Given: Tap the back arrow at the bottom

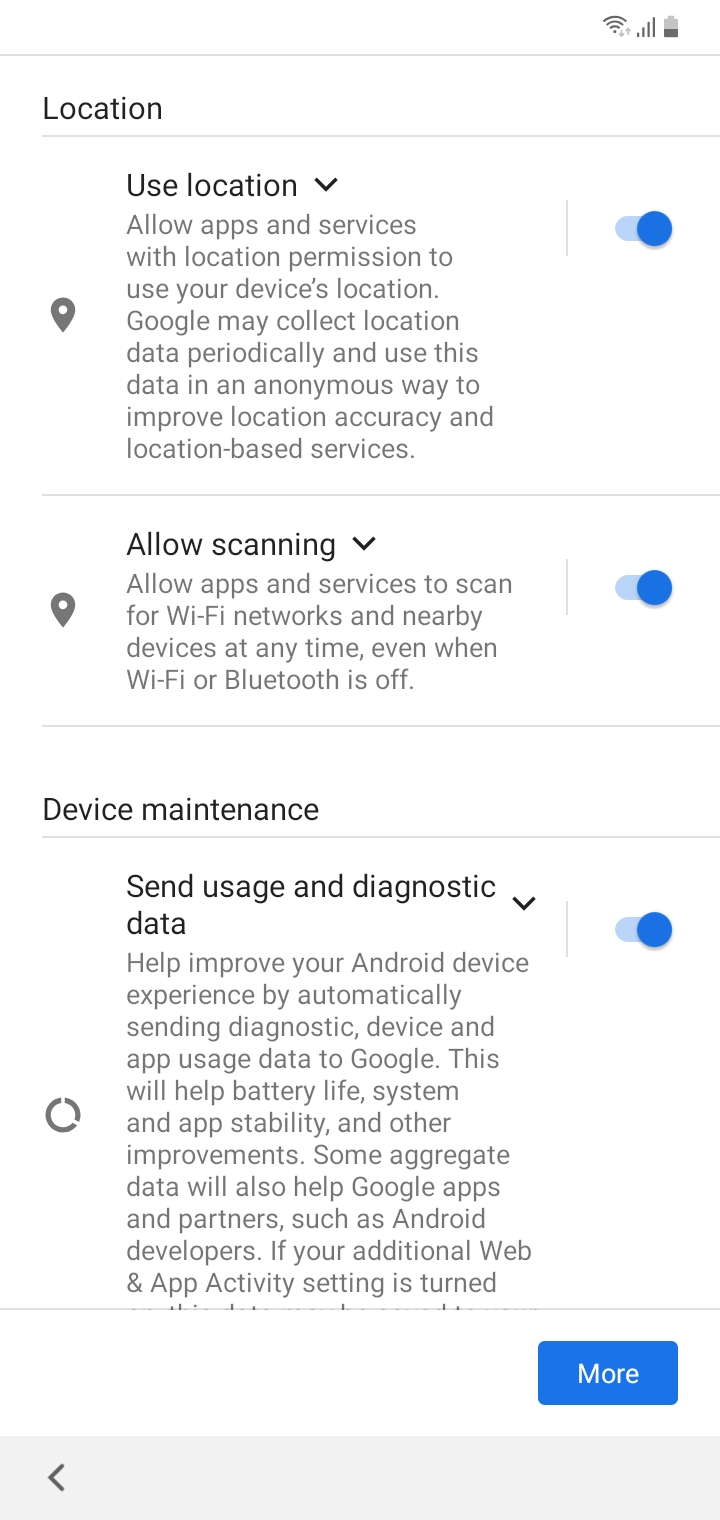Looking at the screenshot, I should point(57,1476).
